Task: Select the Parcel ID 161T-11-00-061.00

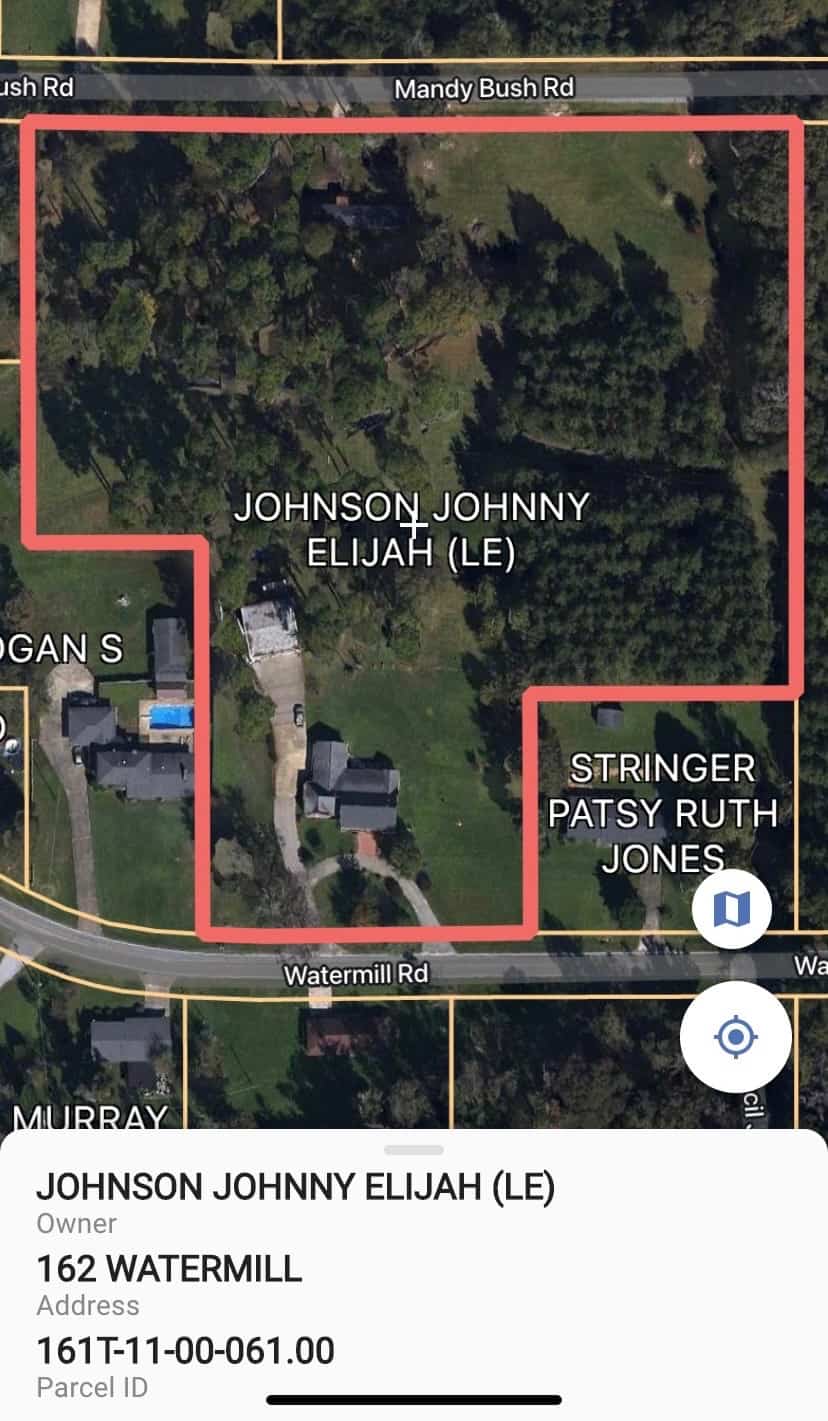Action: pyautogui.click(x=185, y=1351)
